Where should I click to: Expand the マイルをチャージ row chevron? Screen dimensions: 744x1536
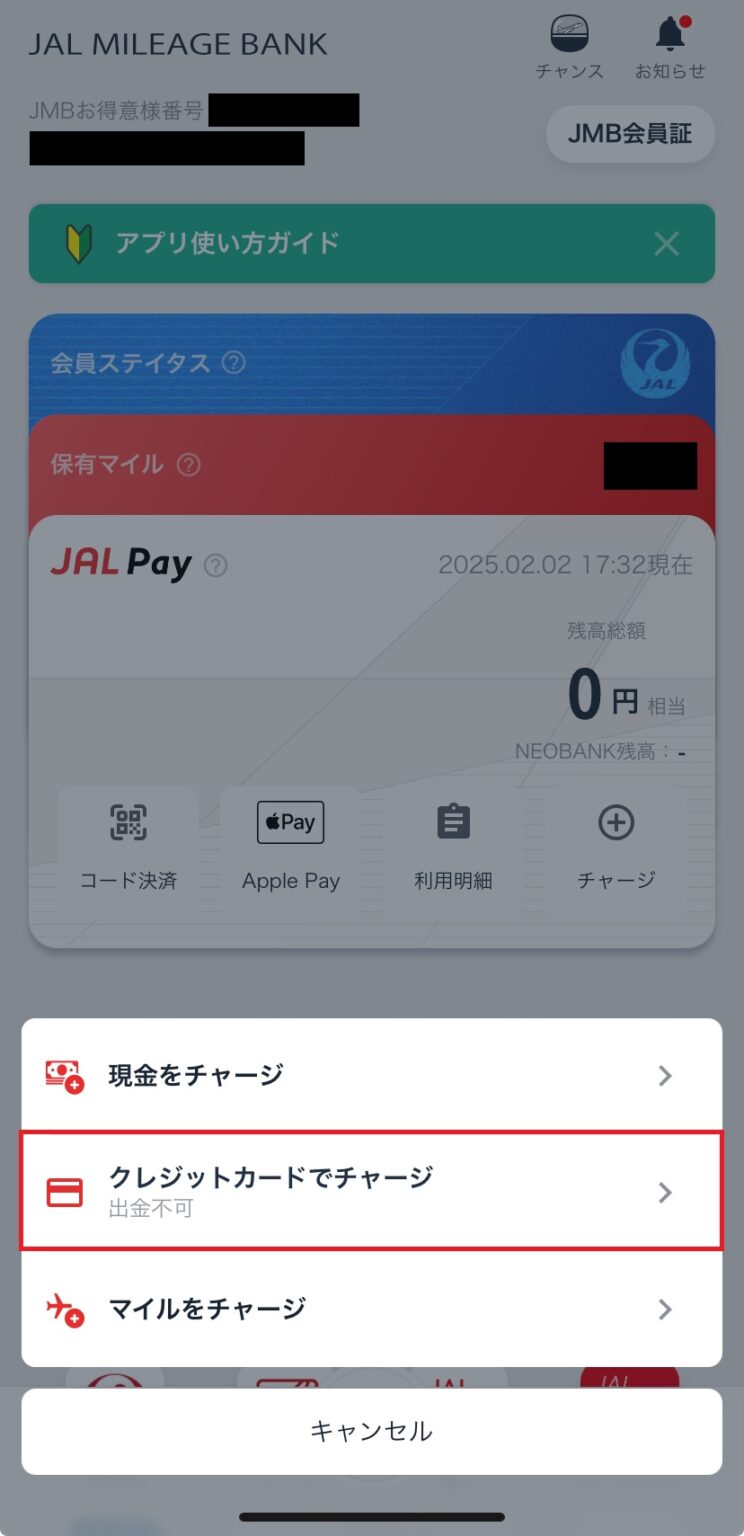click(x=665, y=1308)
